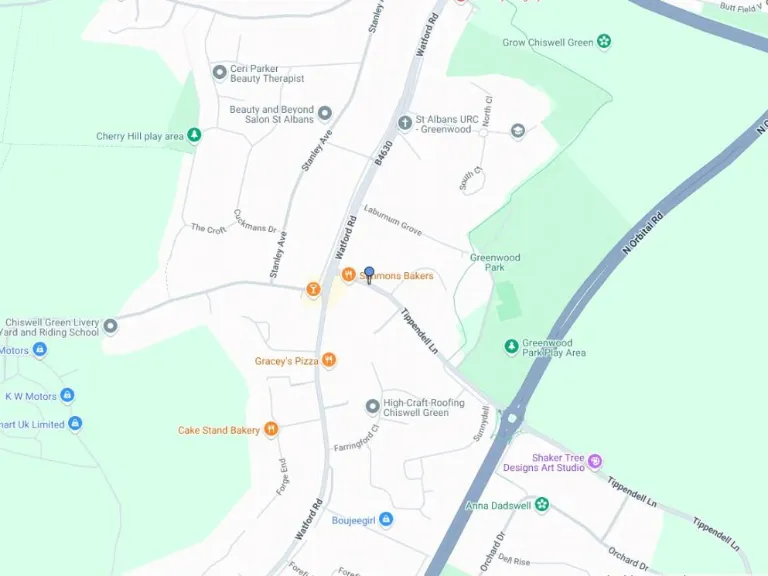This screenshot has width=768, height=576.
Task: Open the school marker near North Cl
Action: pos(517,131)
